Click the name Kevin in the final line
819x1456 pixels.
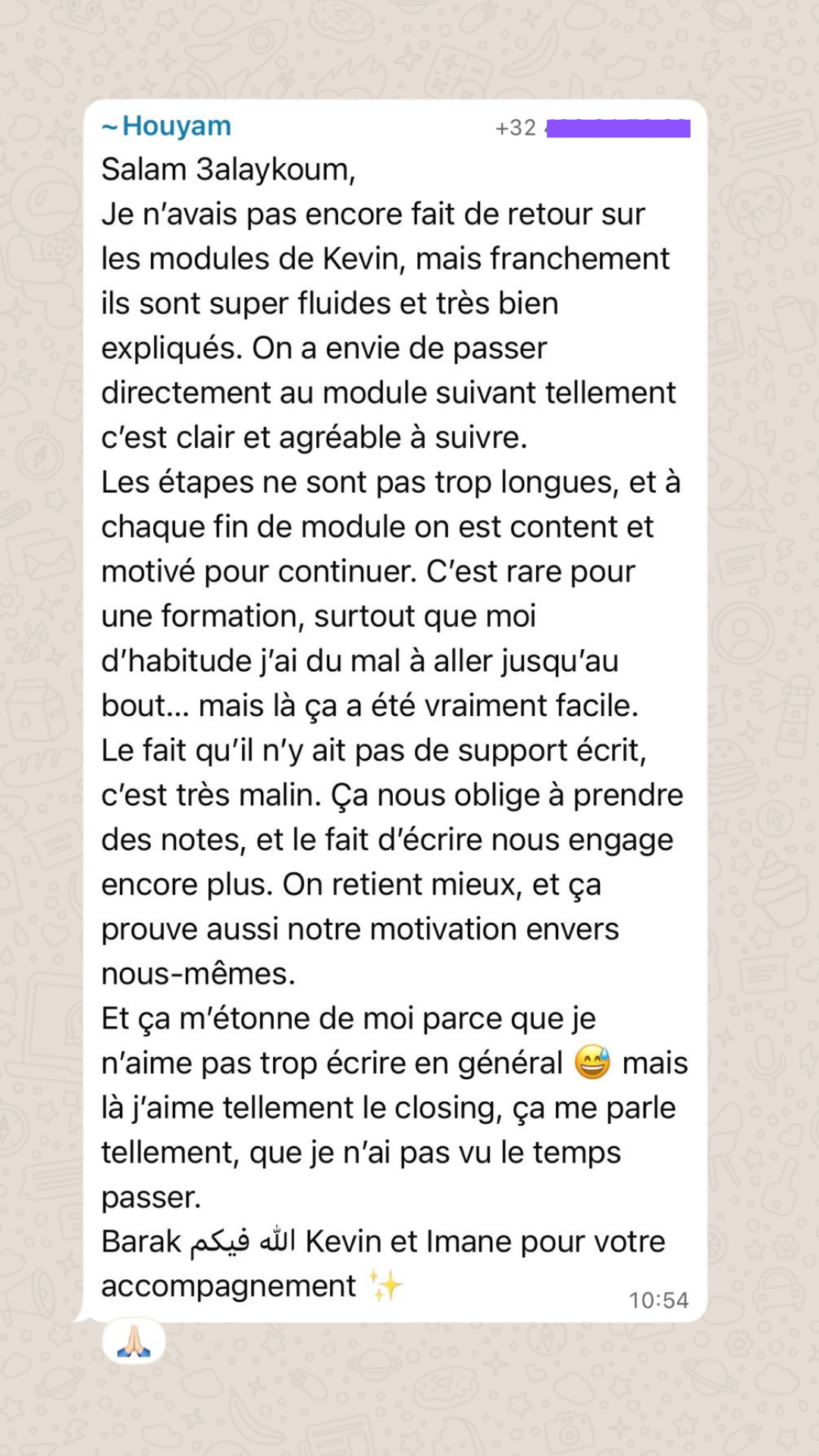[x=342, y=1241]
